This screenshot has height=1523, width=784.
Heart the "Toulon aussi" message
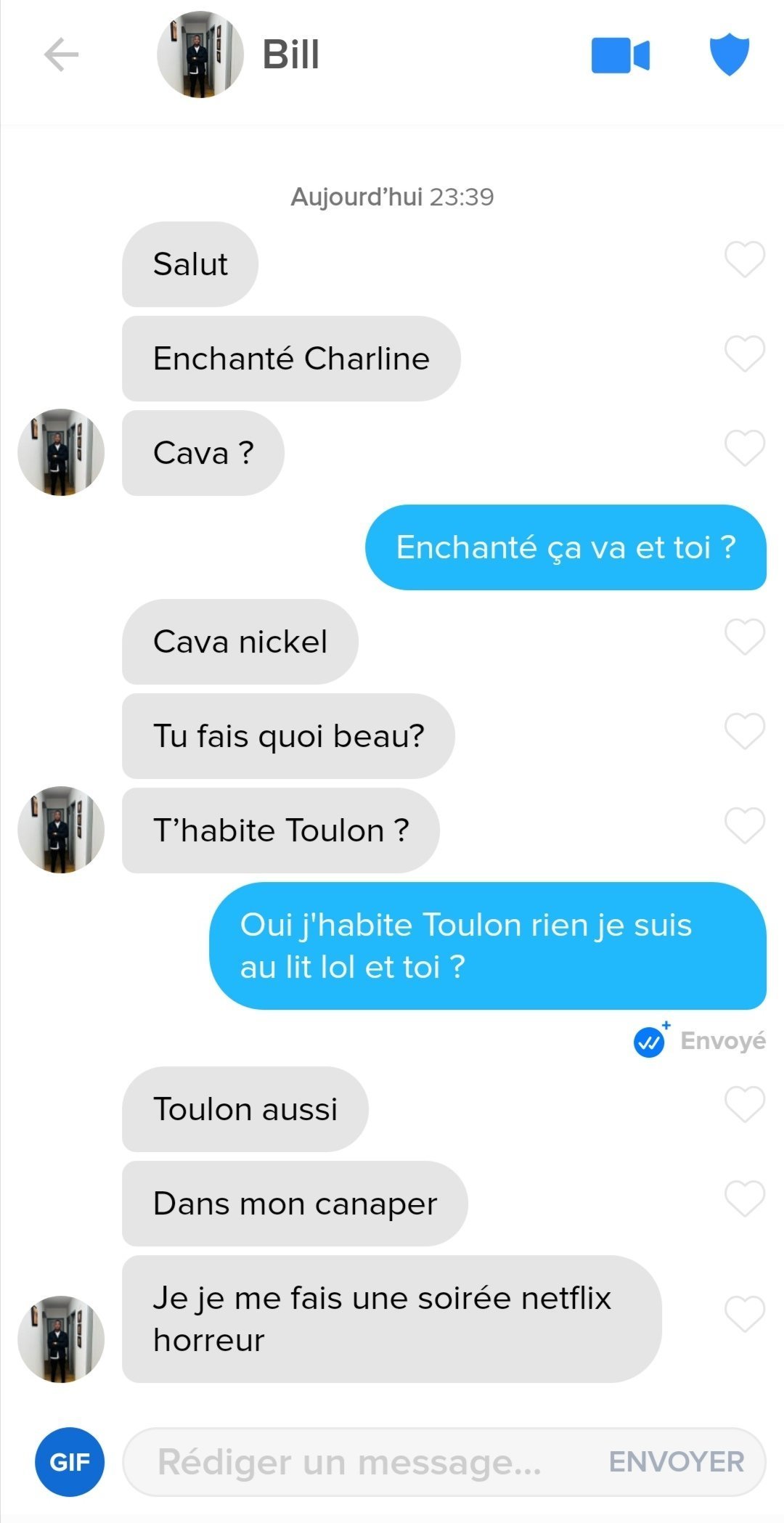pos(745,1104)
